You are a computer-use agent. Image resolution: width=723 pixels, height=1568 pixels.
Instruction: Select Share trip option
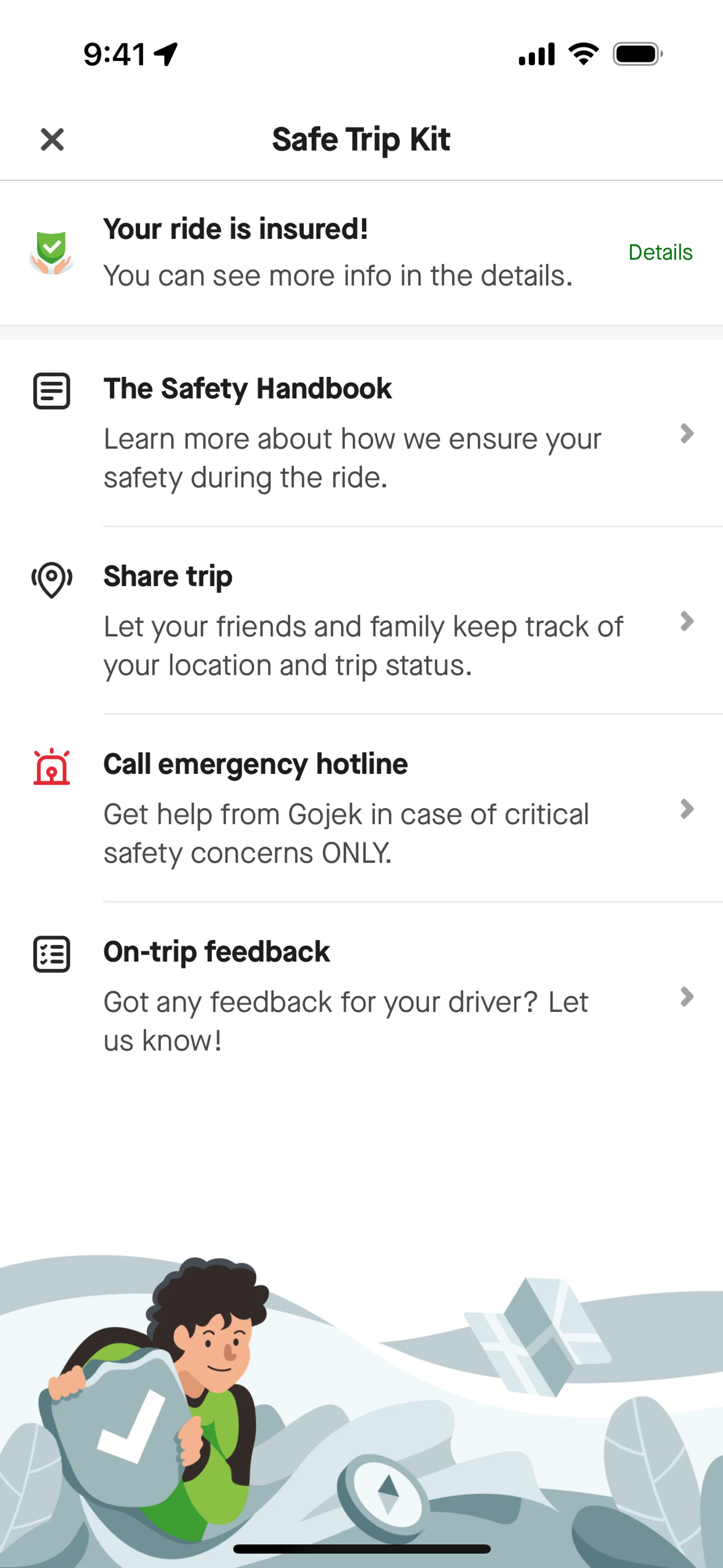tap(361, 620)
